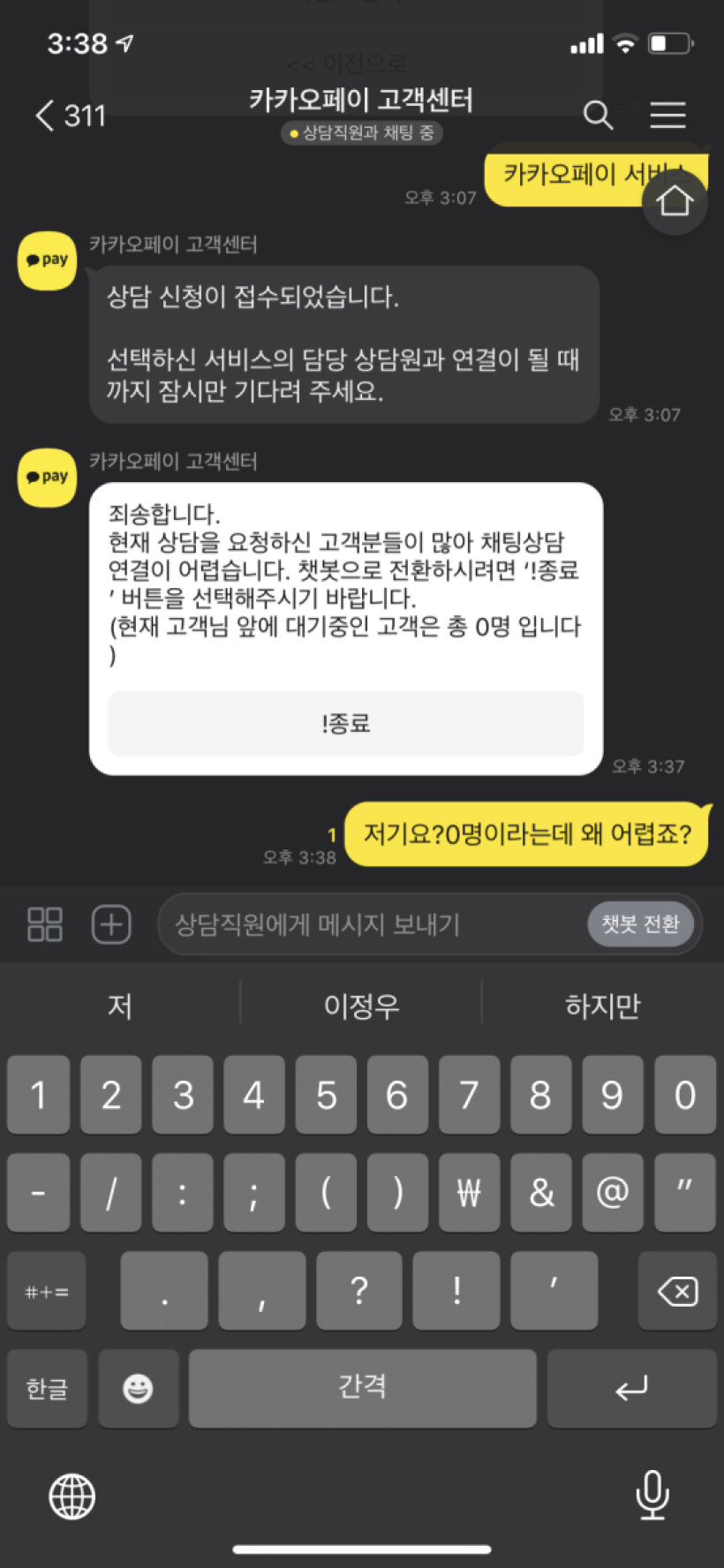Open the hamburger menu
724x1568 pixels.
pos(667,115)
